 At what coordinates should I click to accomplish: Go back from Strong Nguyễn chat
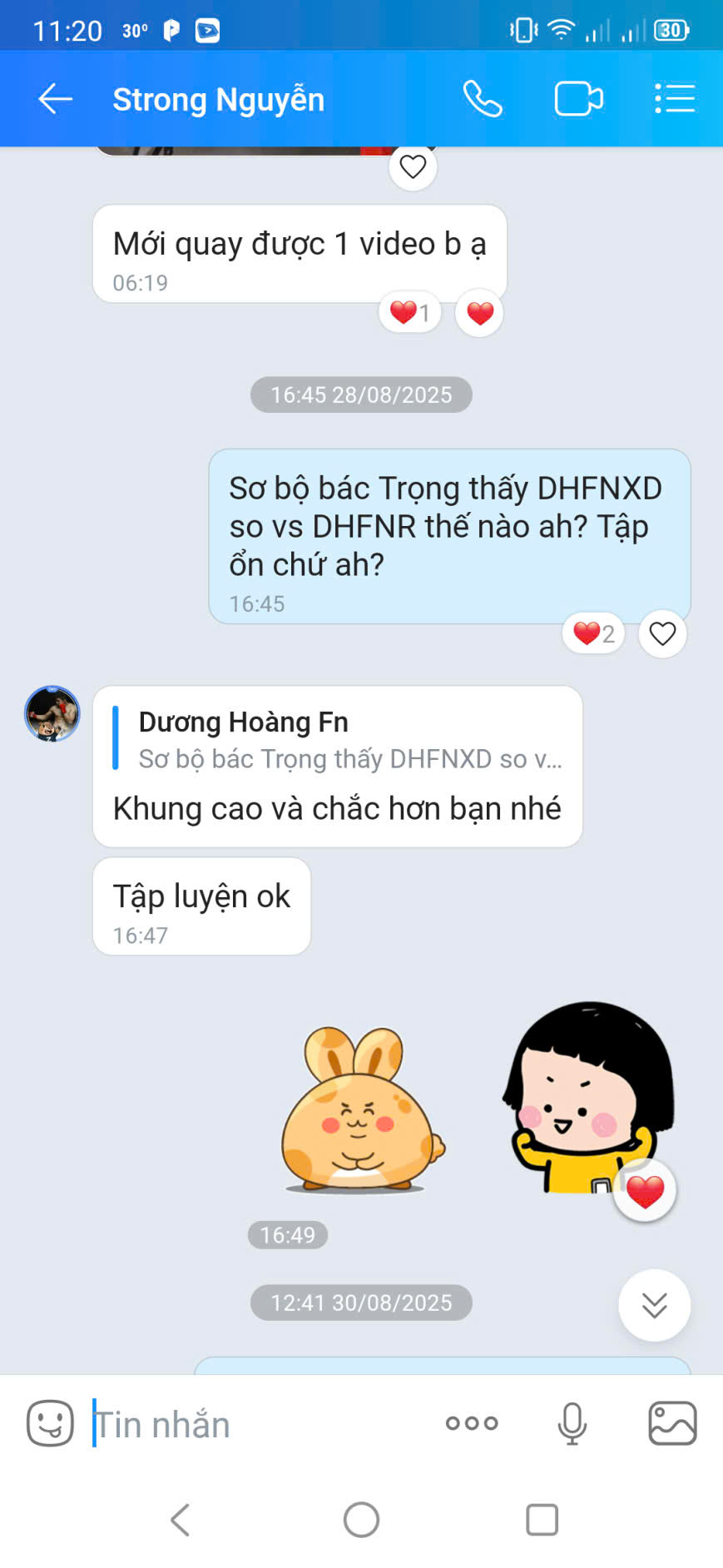pyautogui.click(x=55, y=99)
